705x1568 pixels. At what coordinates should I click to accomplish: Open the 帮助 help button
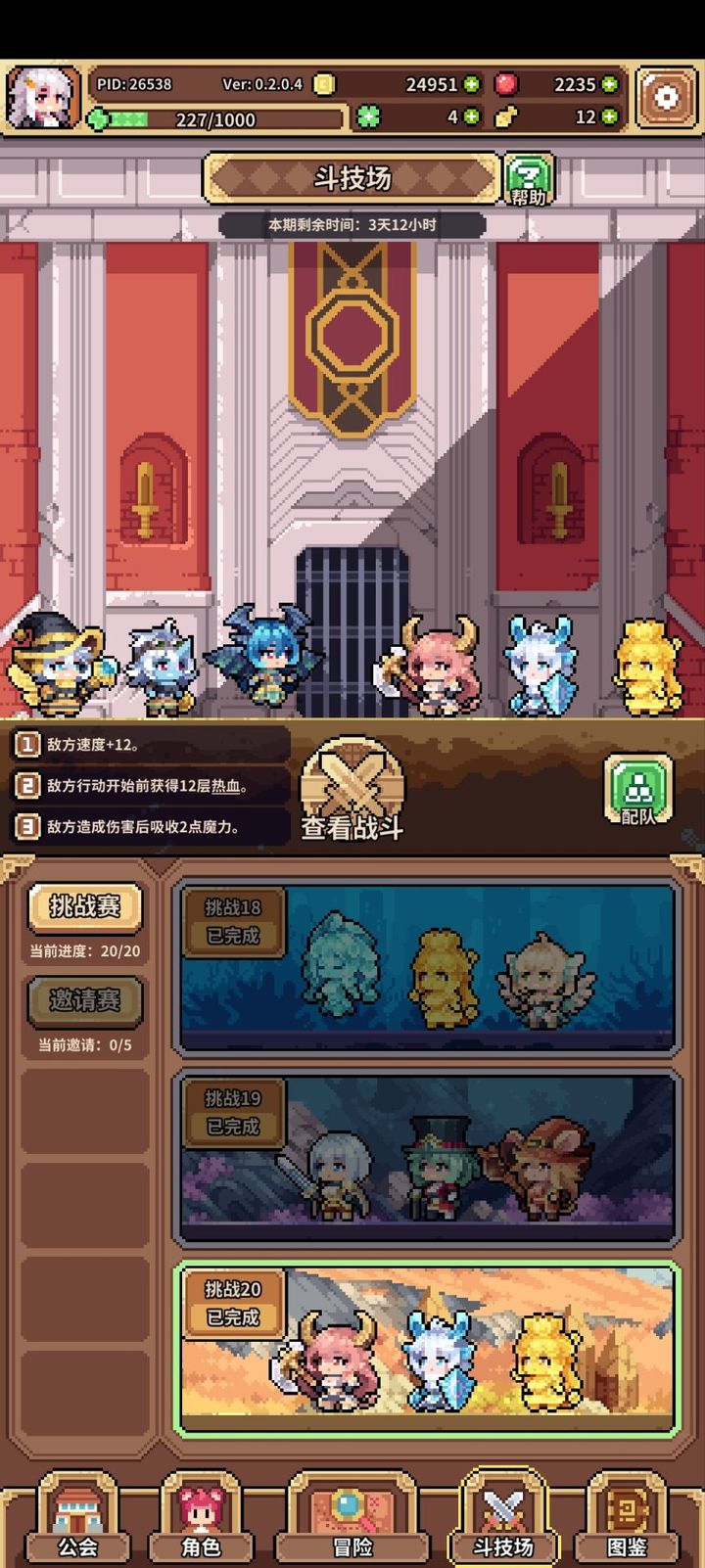click(528, 180)
